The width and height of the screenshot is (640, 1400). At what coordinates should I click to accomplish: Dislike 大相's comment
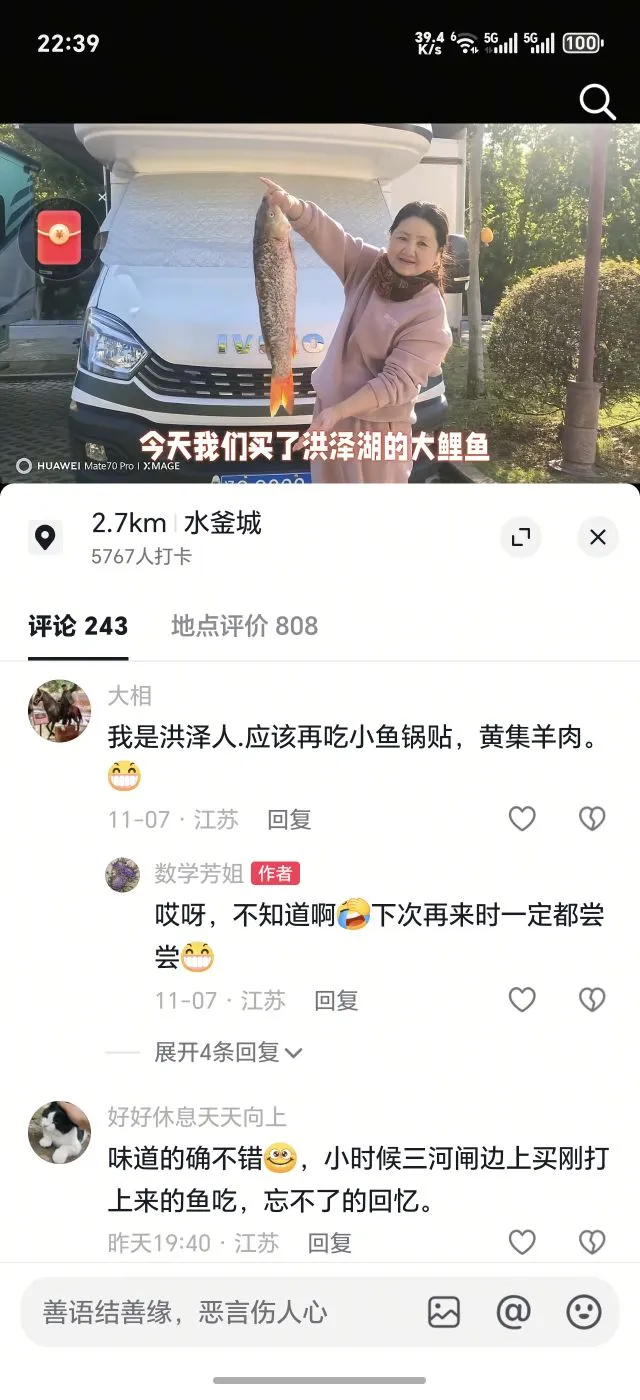[592, 819]
